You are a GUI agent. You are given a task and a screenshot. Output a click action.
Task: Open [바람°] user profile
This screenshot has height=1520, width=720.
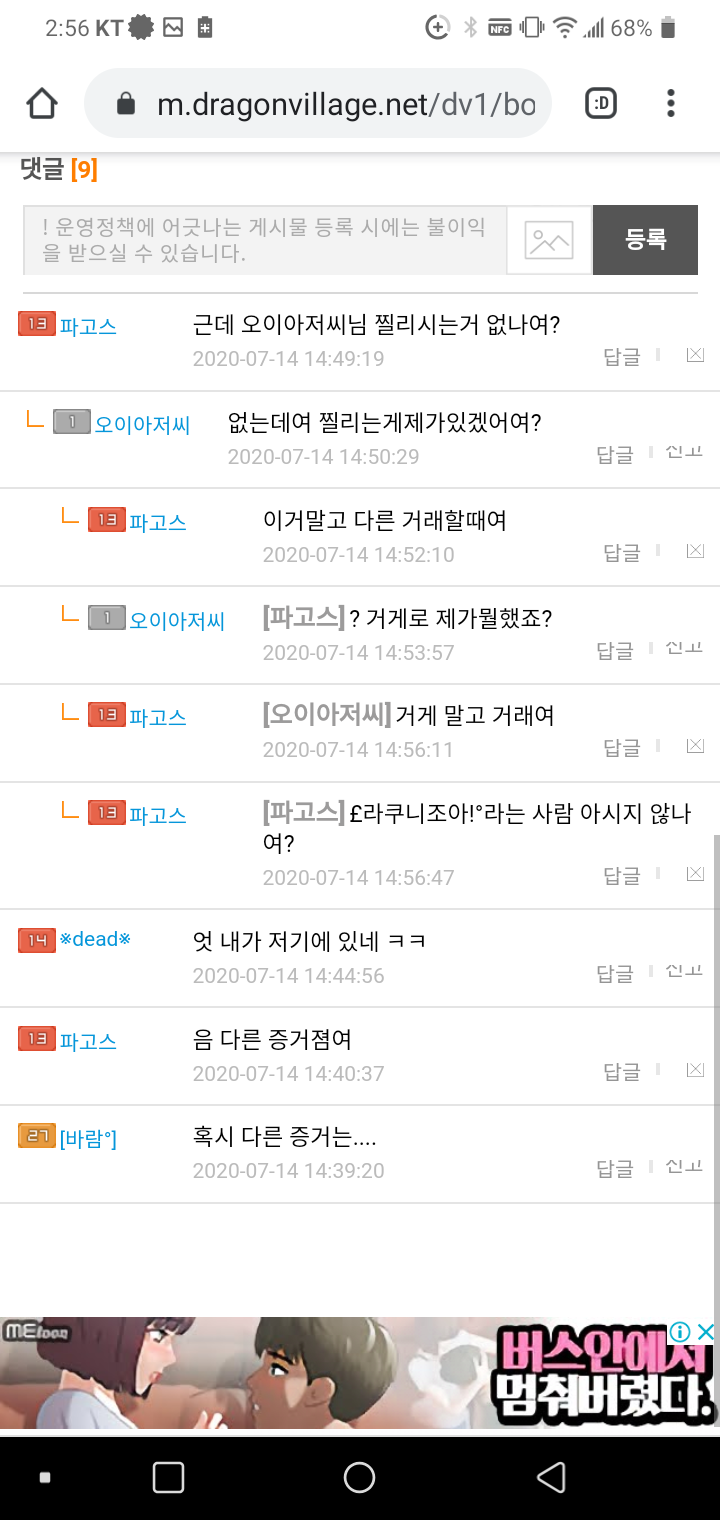(88, 1138)
